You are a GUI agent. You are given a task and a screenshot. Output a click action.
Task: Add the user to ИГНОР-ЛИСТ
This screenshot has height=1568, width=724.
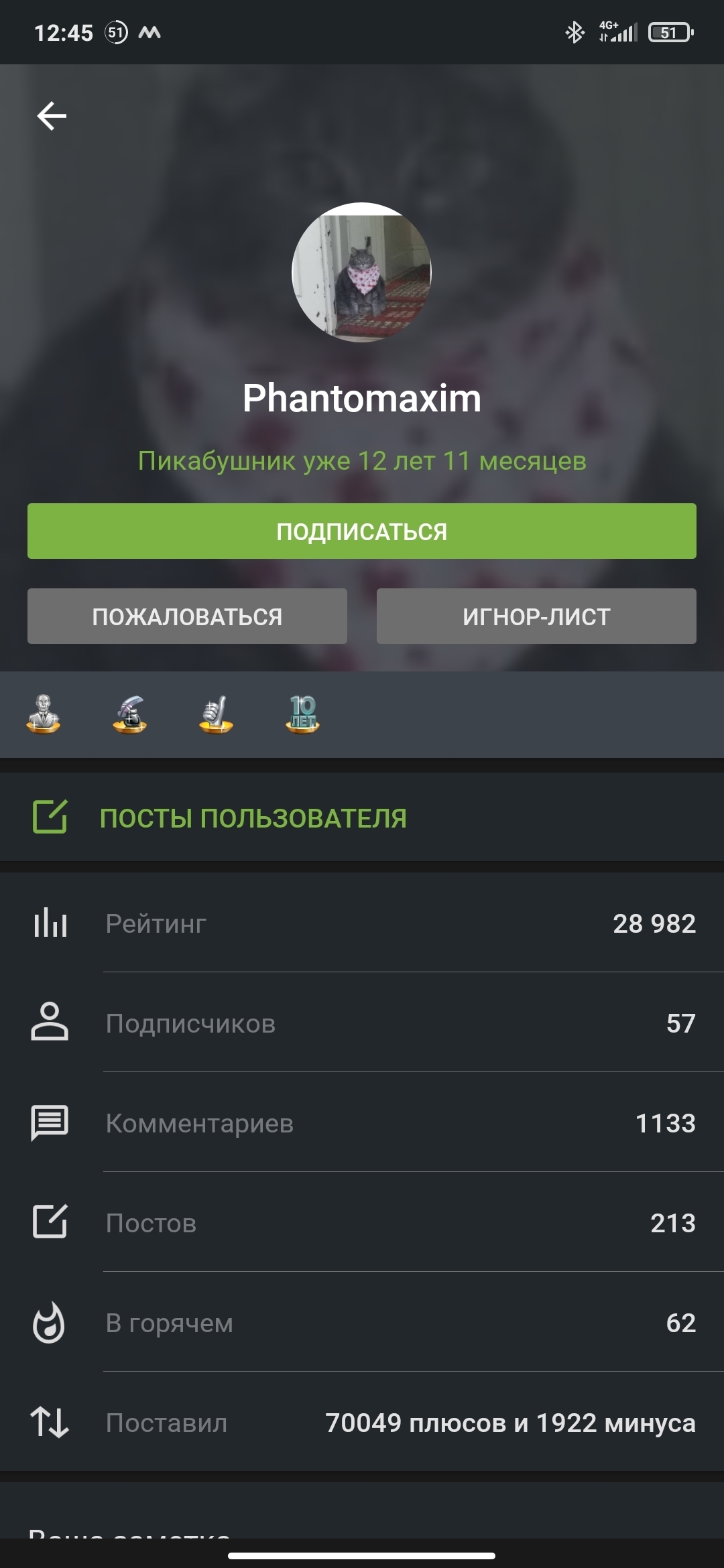[536, 616]
